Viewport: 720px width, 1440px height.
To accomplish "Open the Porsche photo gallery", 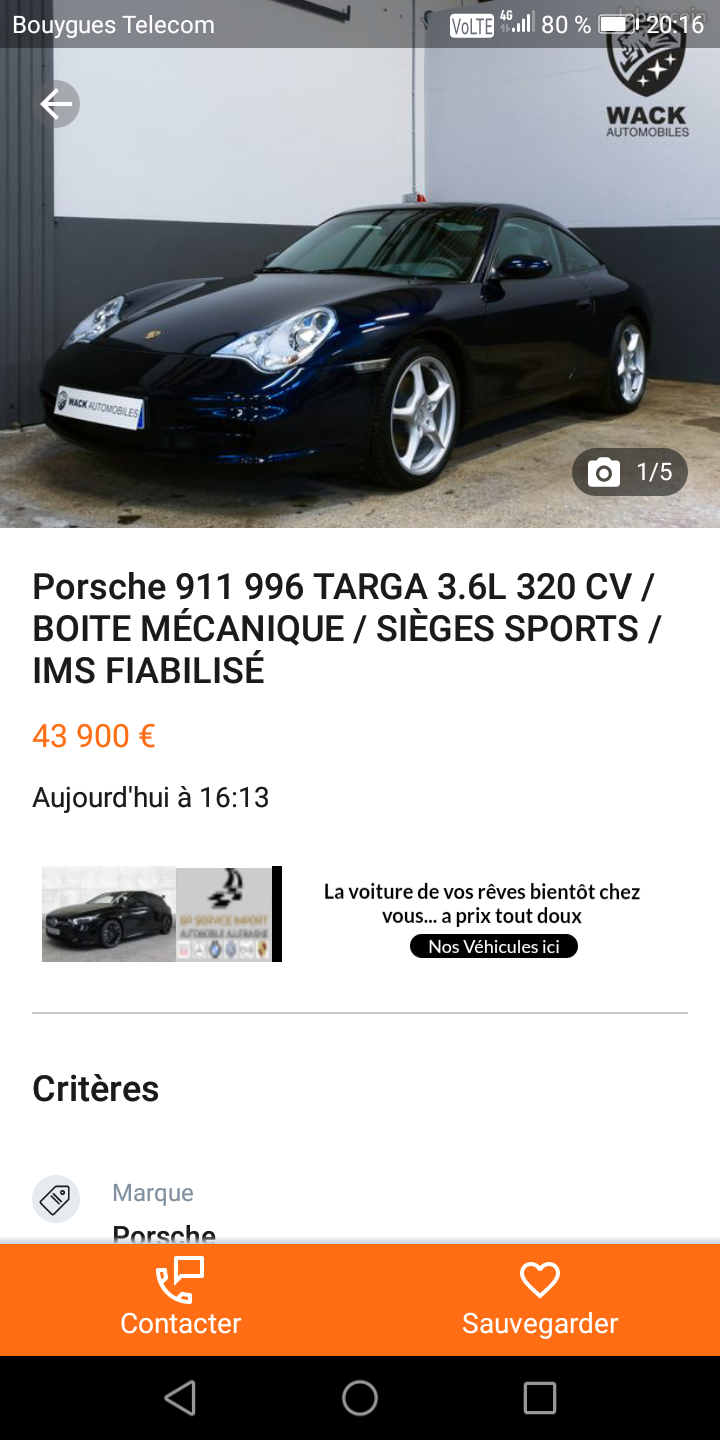I will point(360,288).
